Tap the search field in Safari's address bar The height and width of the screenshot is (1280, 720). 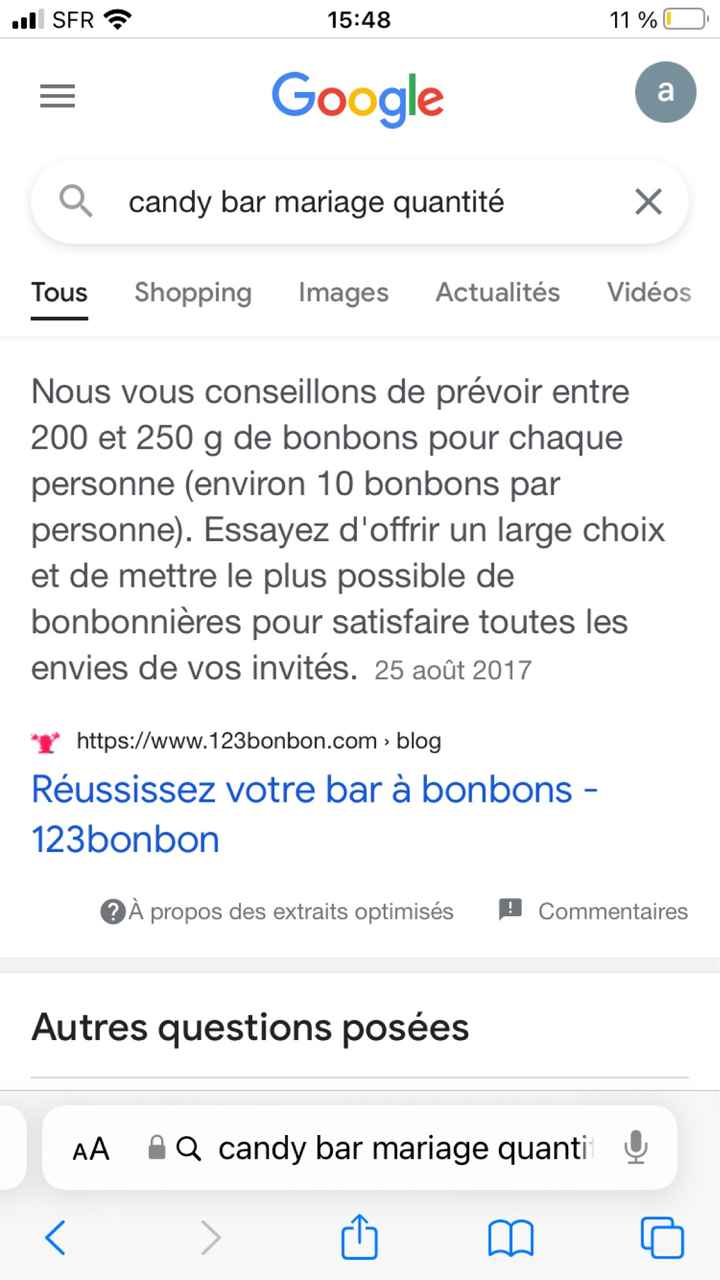pos(400,1148)
